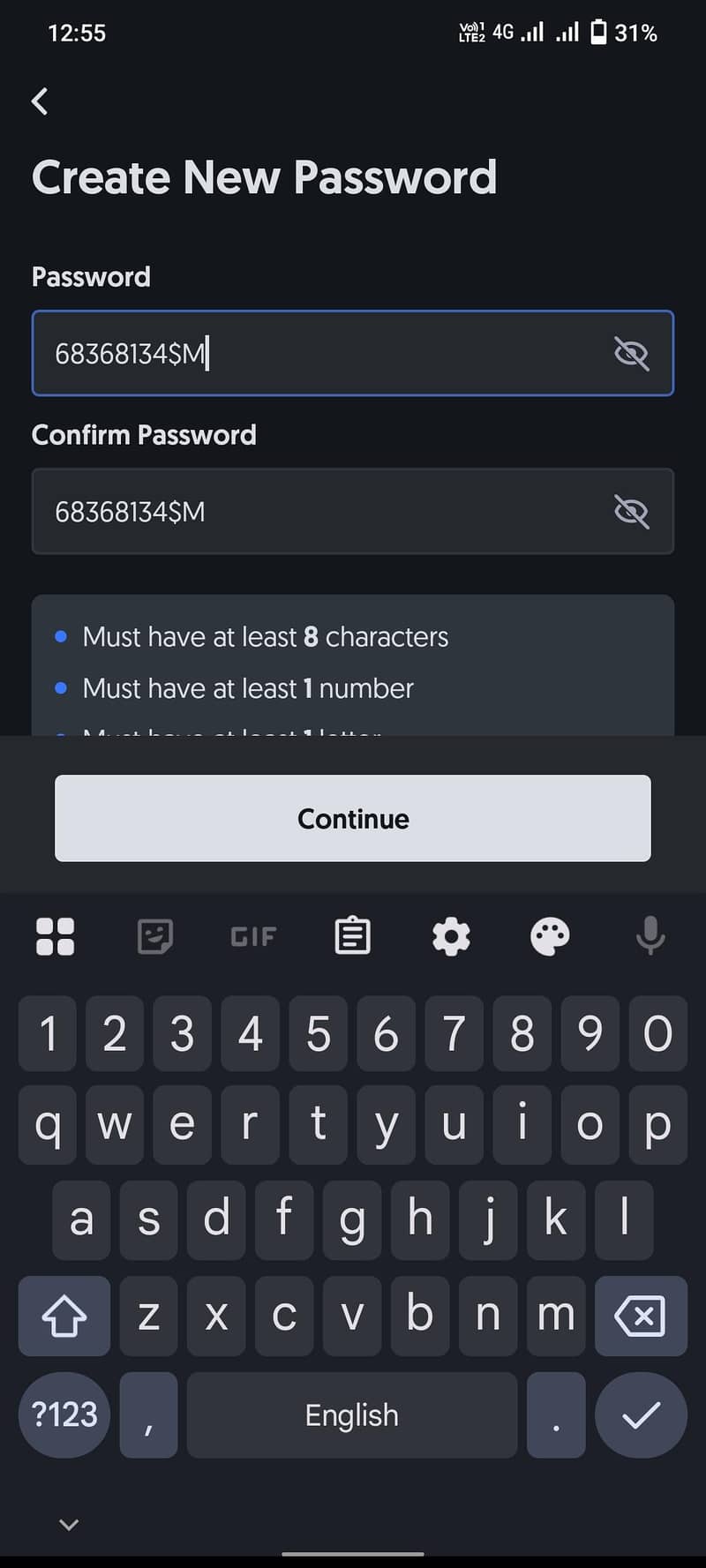Delete last character with backspace
The height and width of the screenshot is (1568, 706).
[x=641, y=1317]
